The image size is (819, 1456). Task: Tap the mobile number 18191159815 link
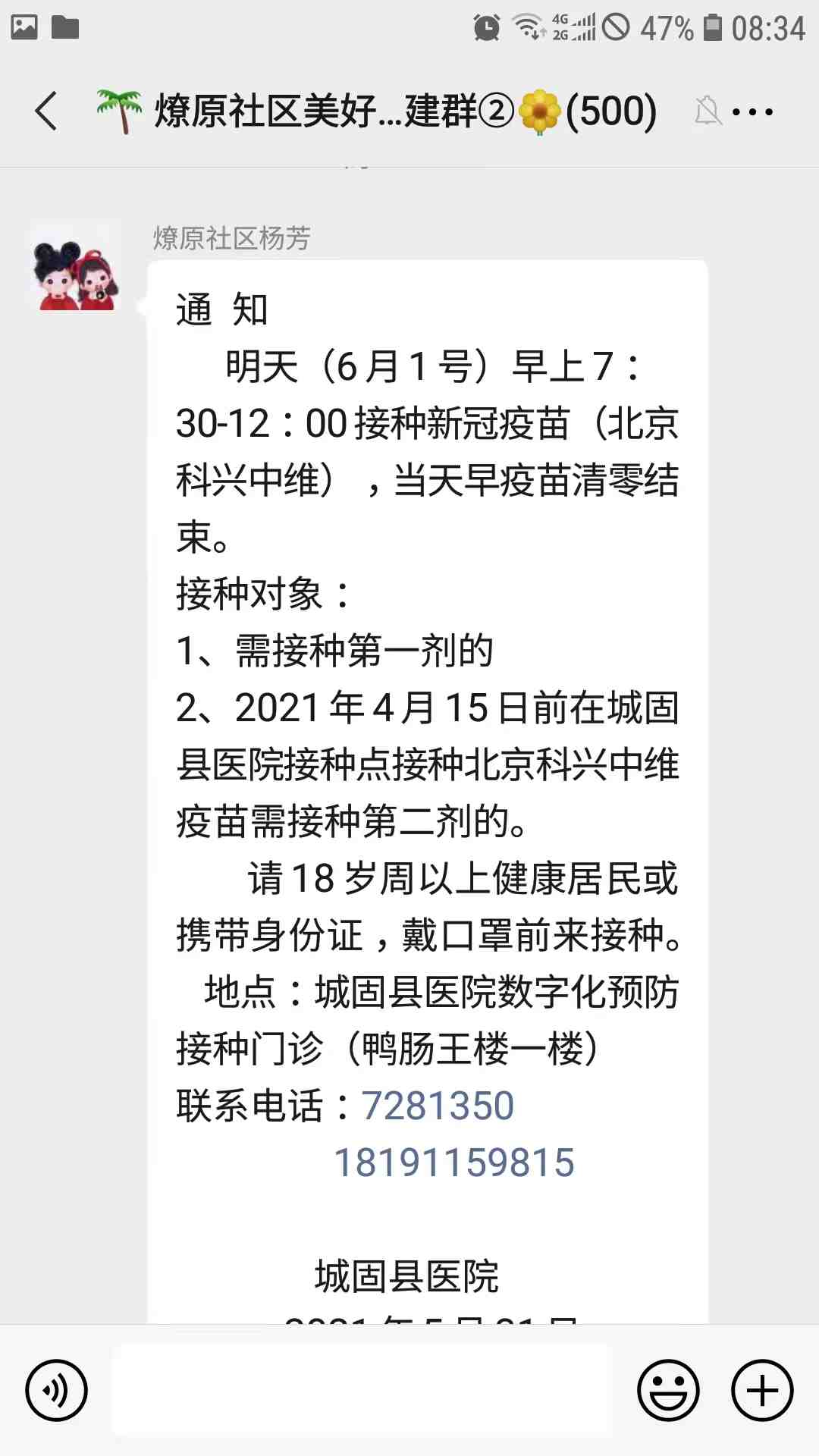(x=454, y=1163)
